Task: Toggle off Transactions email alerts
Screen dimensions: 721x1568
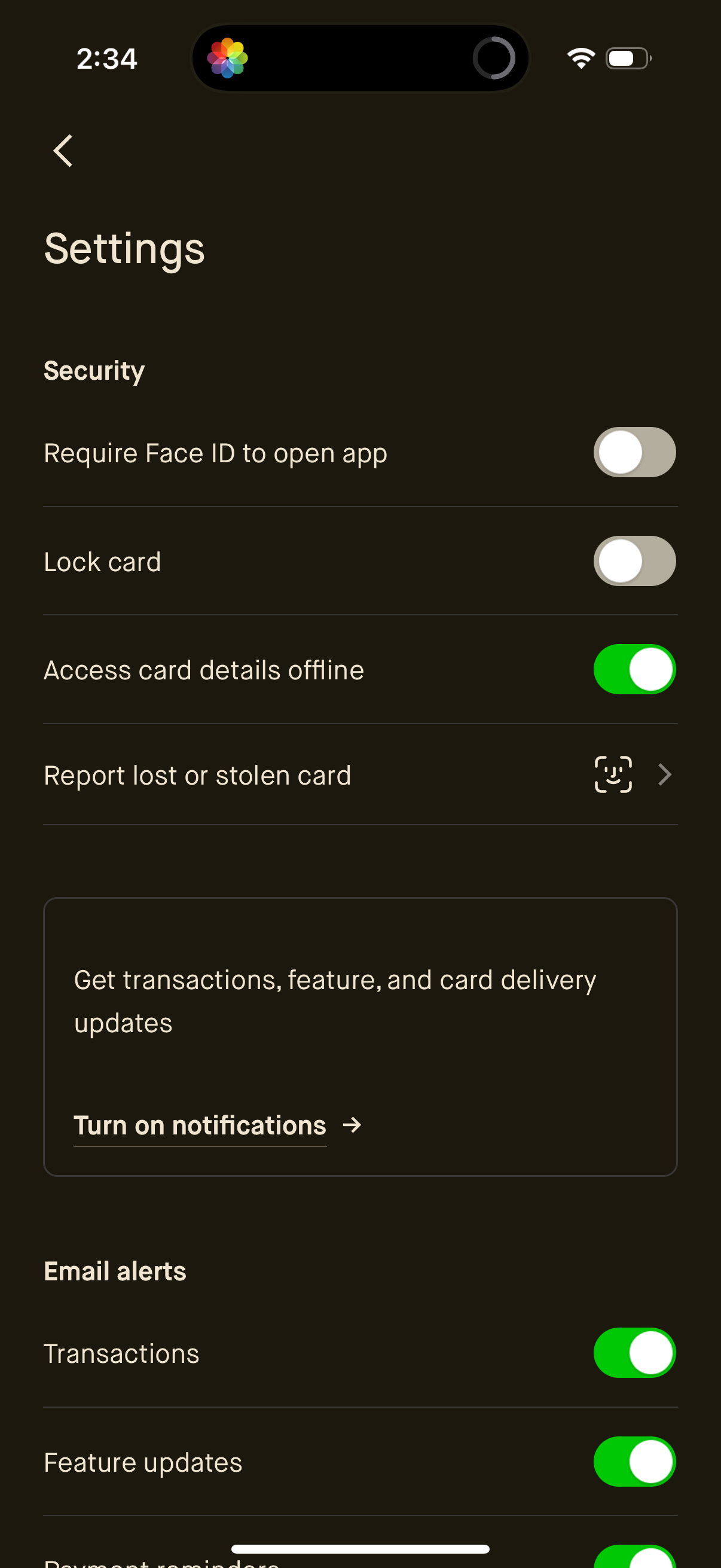Action: click(634, 1353)
